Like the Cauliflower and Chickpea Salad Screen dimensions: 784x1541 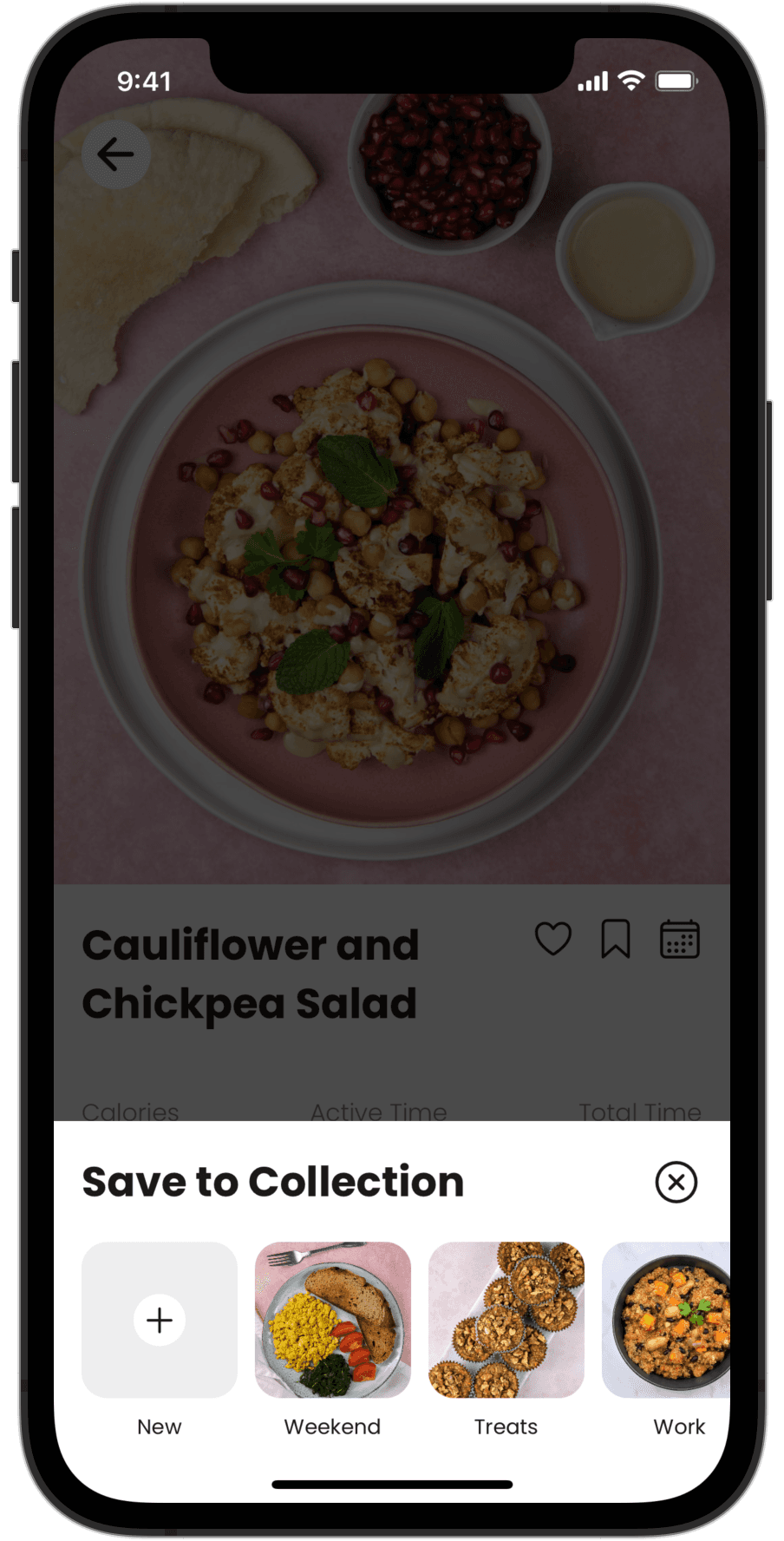[552, 939]
